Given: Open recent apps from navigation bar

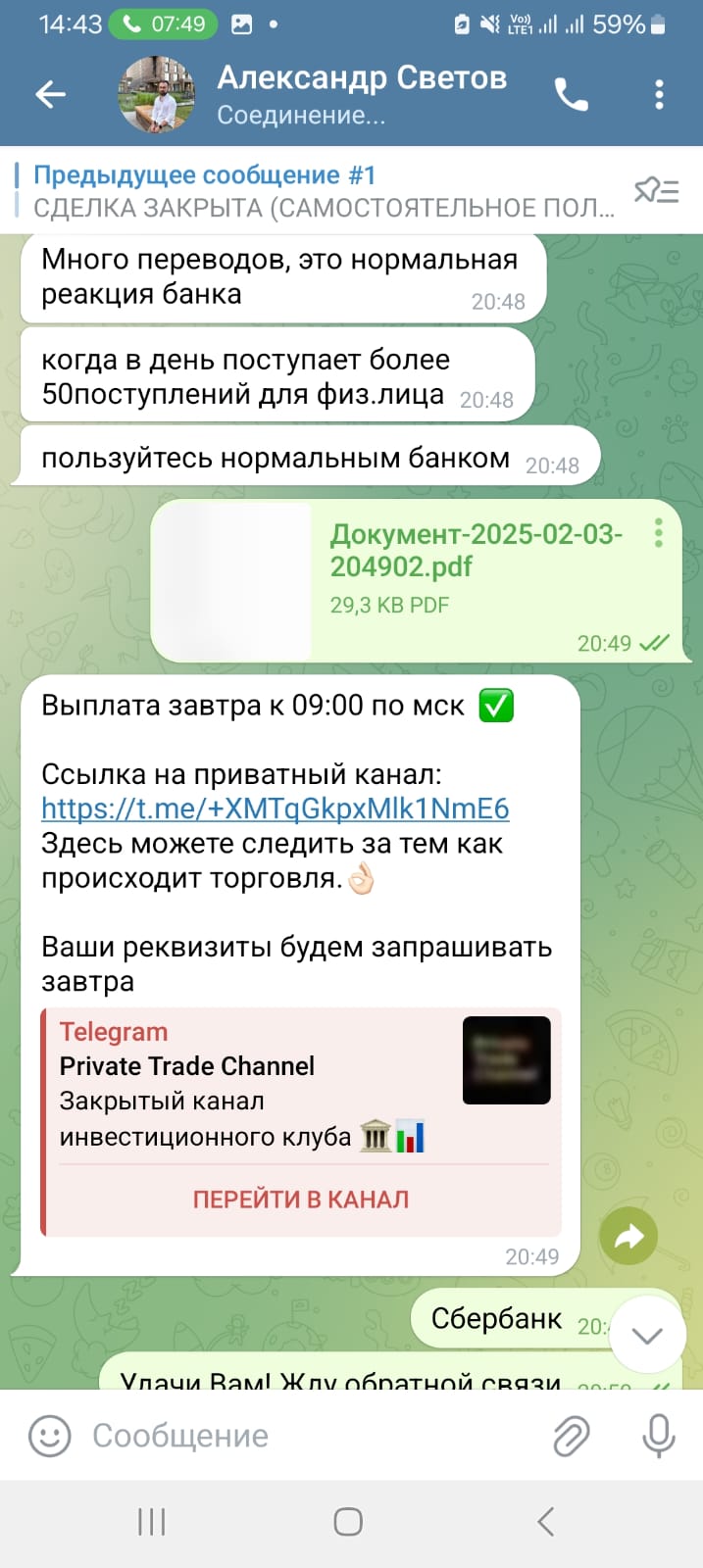Looking at the screenshot, I should coord(152,1522).
